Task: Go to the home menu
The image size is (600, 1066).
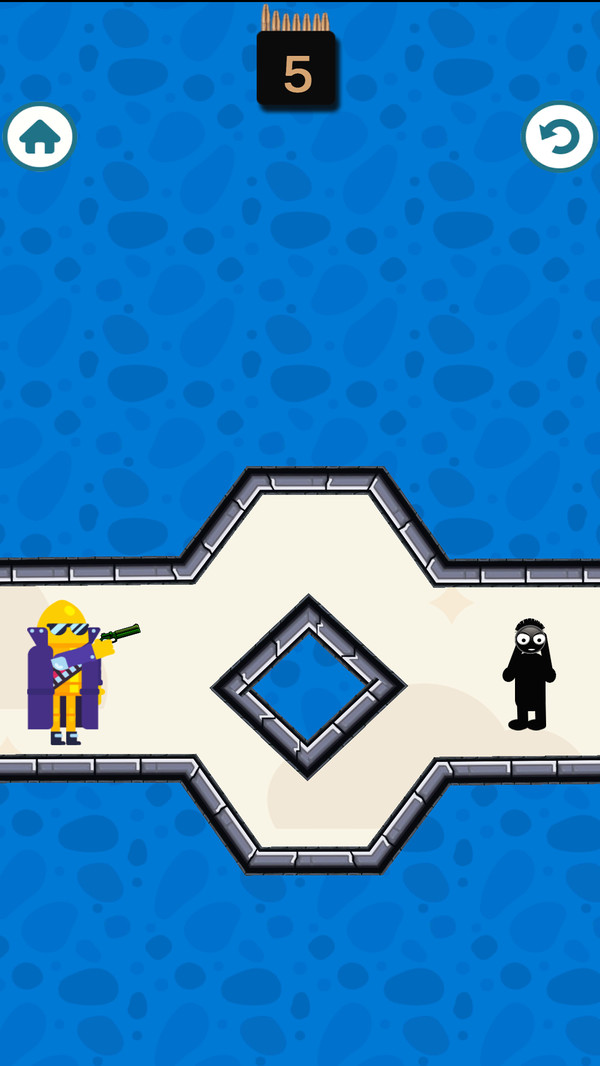Action: pos(40,137)
